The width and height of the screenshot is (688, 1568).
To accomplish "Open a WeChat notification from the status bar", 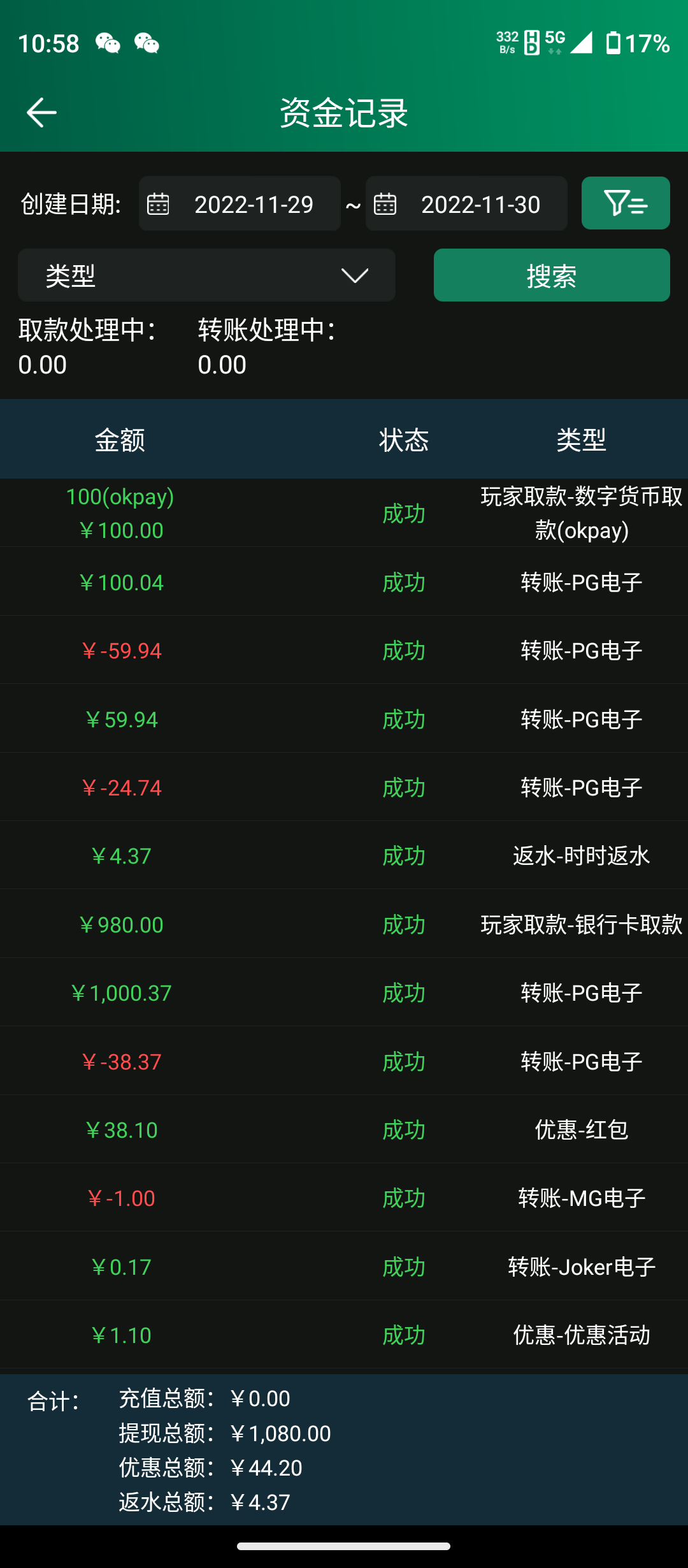I will pos(106,43).
